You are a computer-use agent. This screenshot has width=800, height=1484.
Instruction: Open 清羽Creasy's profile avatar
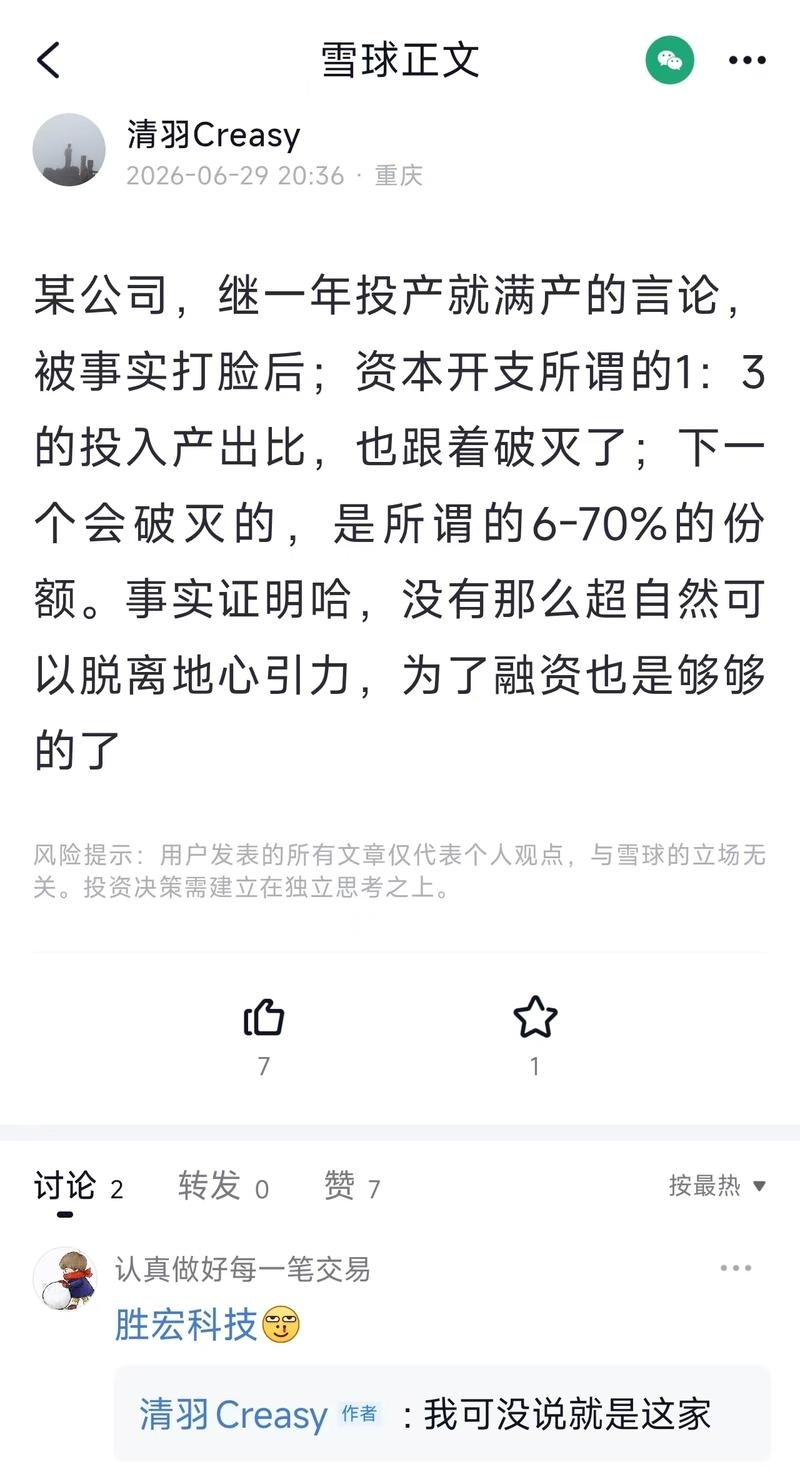69,150
